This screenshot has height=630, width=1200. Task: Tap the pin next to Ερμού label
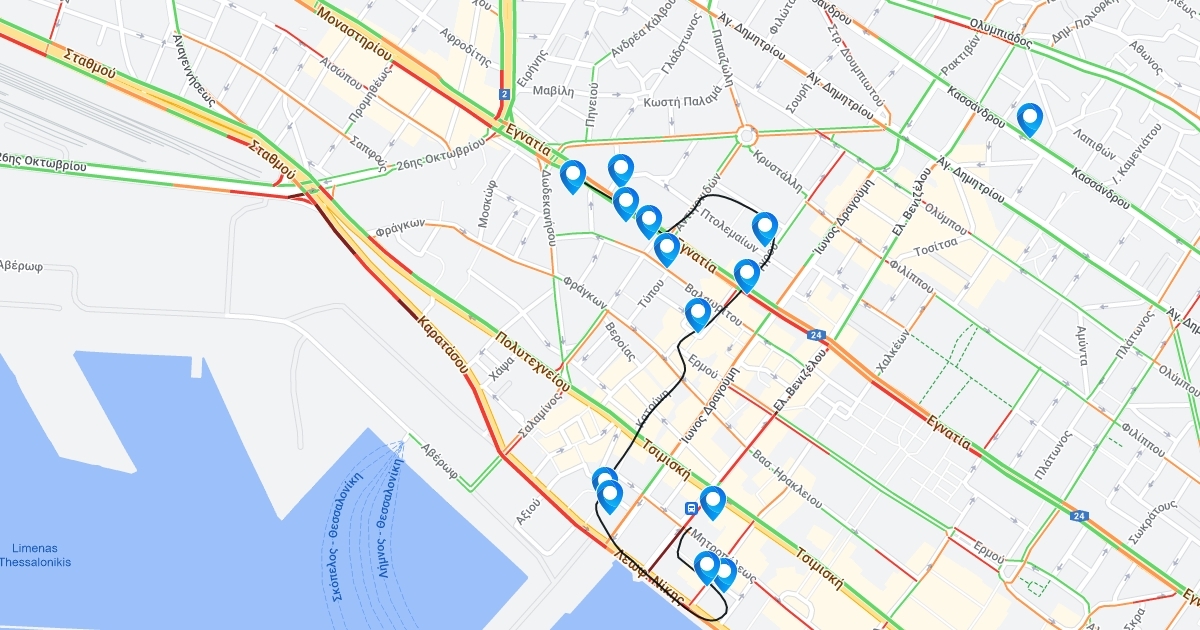pos(698,313)
